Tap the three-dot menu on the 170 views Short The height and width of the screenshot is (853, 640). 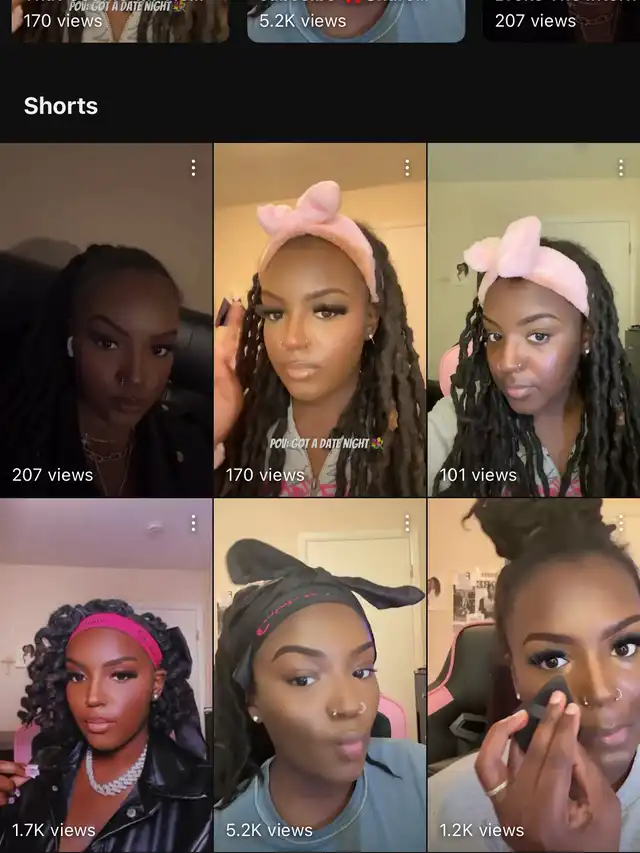[407, 168]
